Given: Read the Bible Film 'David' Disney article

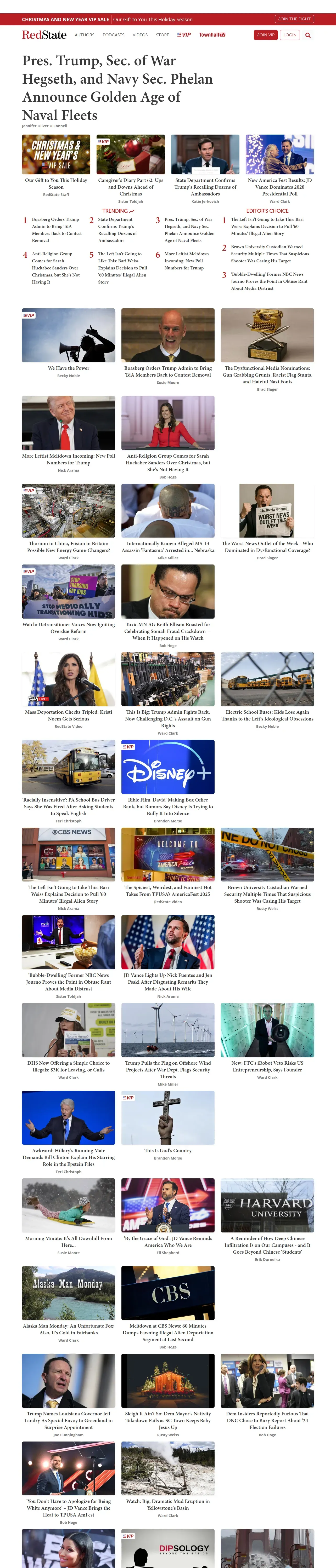Looking at the screenshot, I should tap(168, 806).
